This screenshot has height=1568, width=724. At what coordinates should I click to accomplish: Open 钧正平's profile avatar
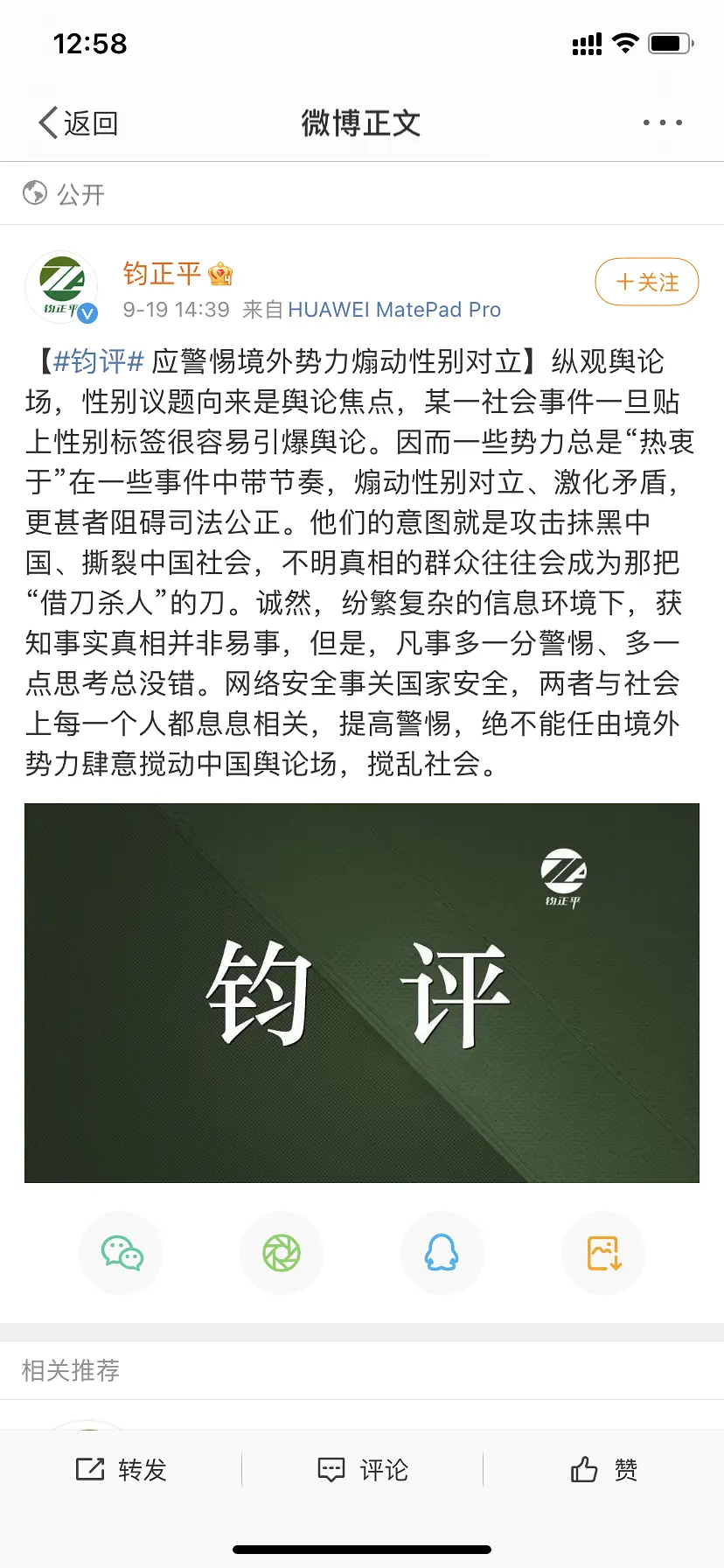pos(61,286)
